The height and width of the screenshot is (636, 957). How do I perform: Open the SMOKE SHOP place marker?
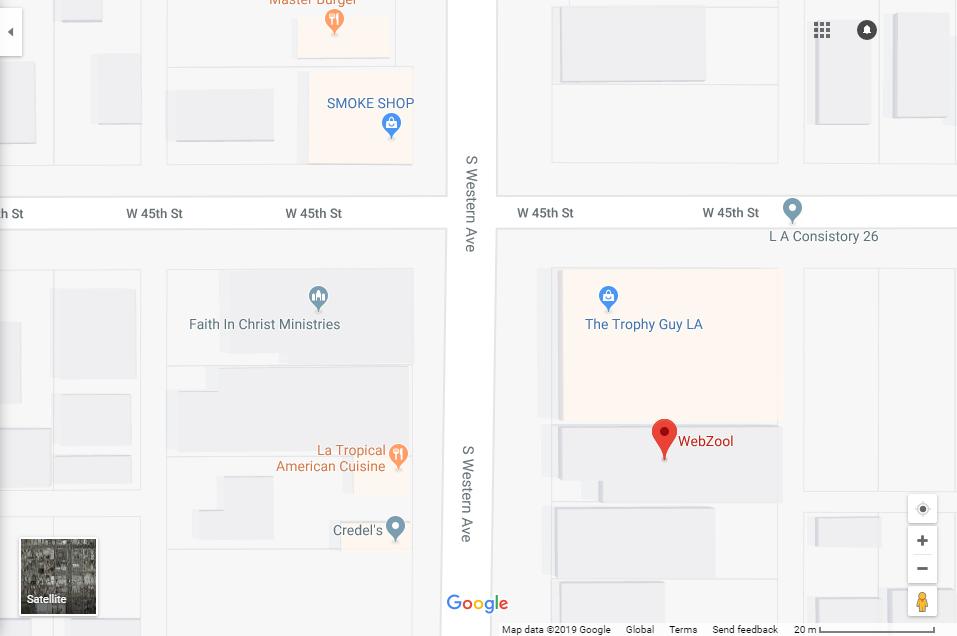(391, 124)
